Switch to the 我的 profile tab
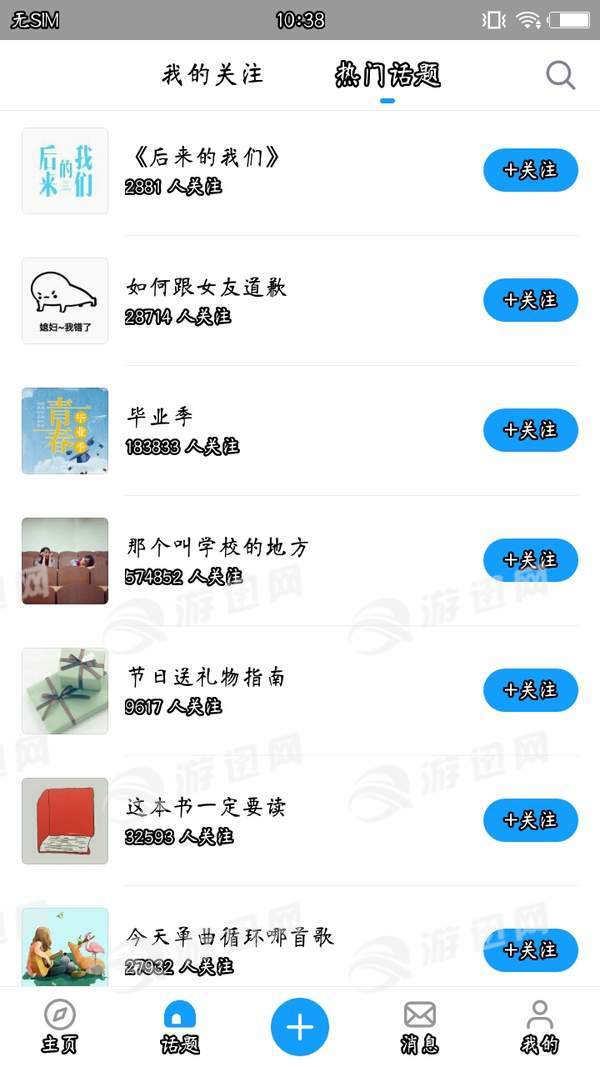 click(x=540, y=1027)
